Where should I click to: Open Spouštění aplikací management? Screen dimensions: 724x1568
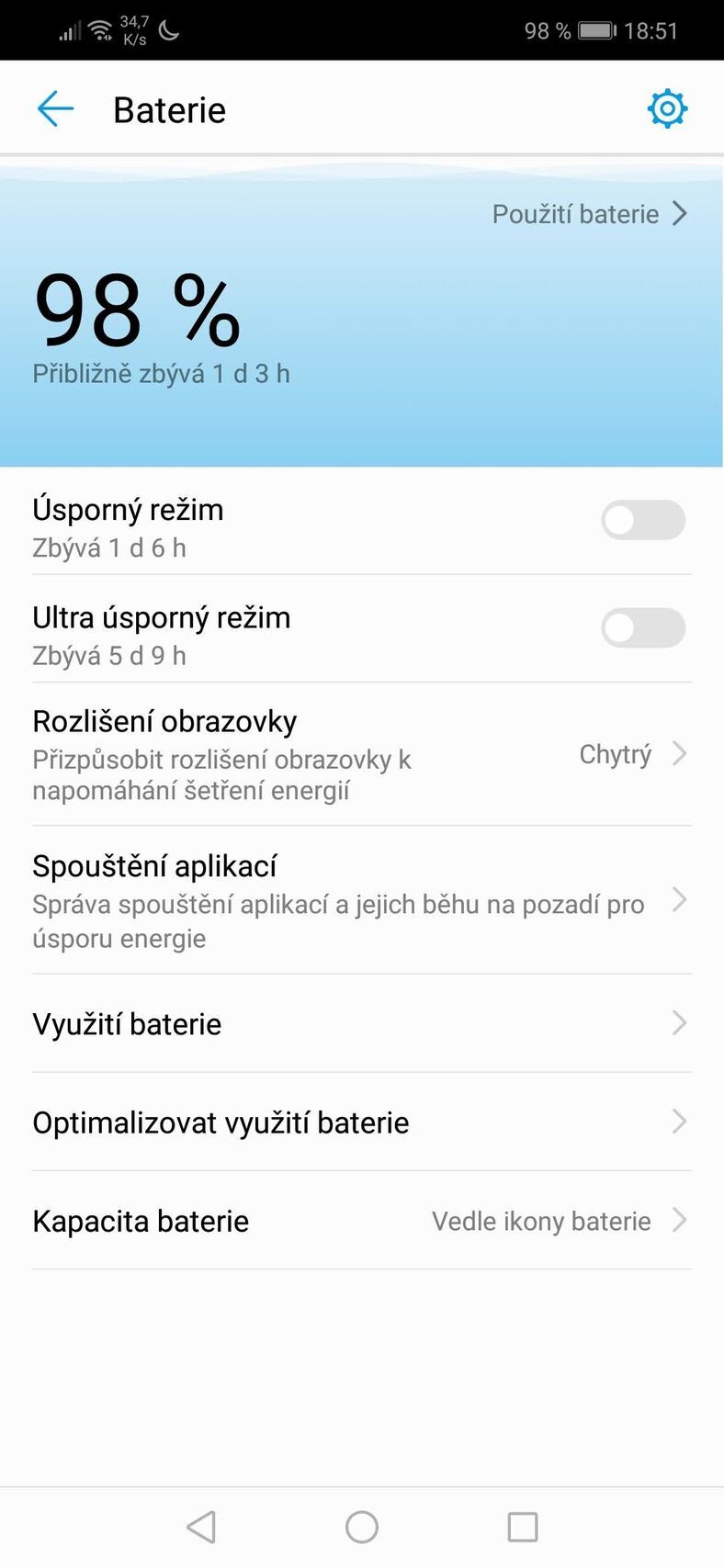361,900
